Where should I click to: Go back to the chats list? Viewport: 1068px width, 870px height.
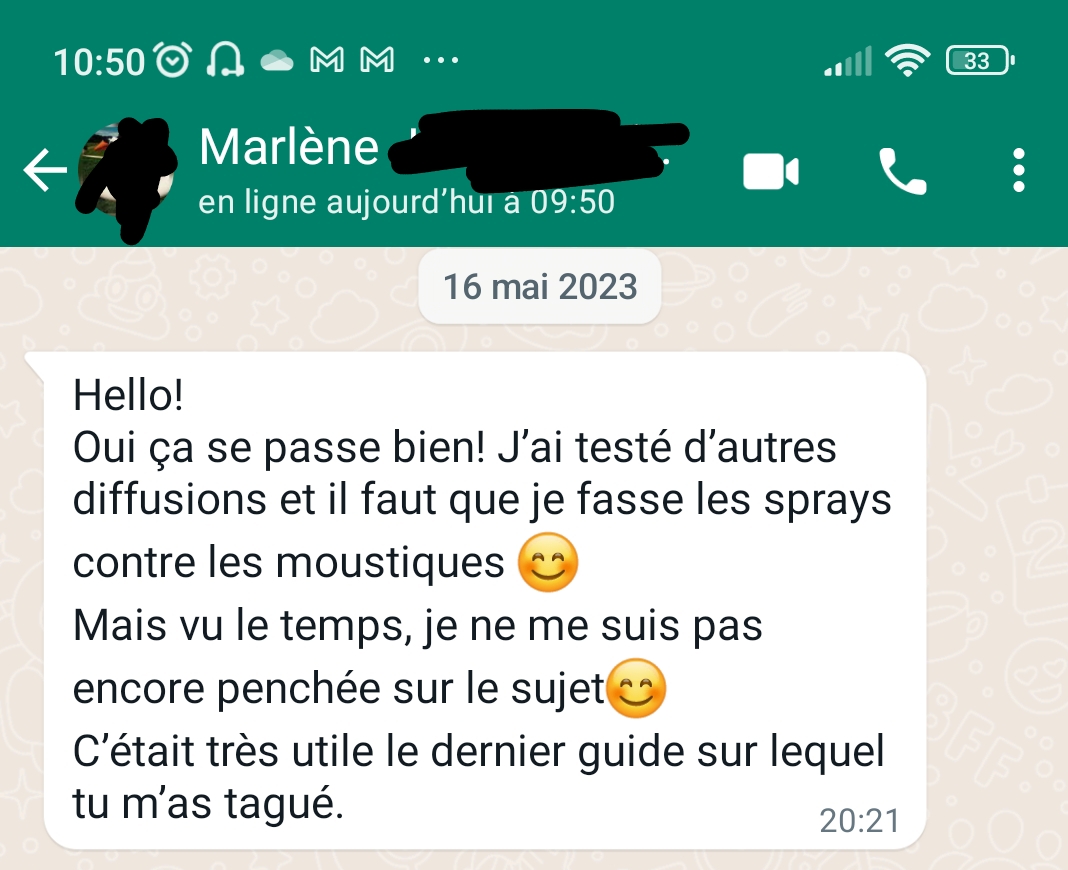[x=44, y=172]
